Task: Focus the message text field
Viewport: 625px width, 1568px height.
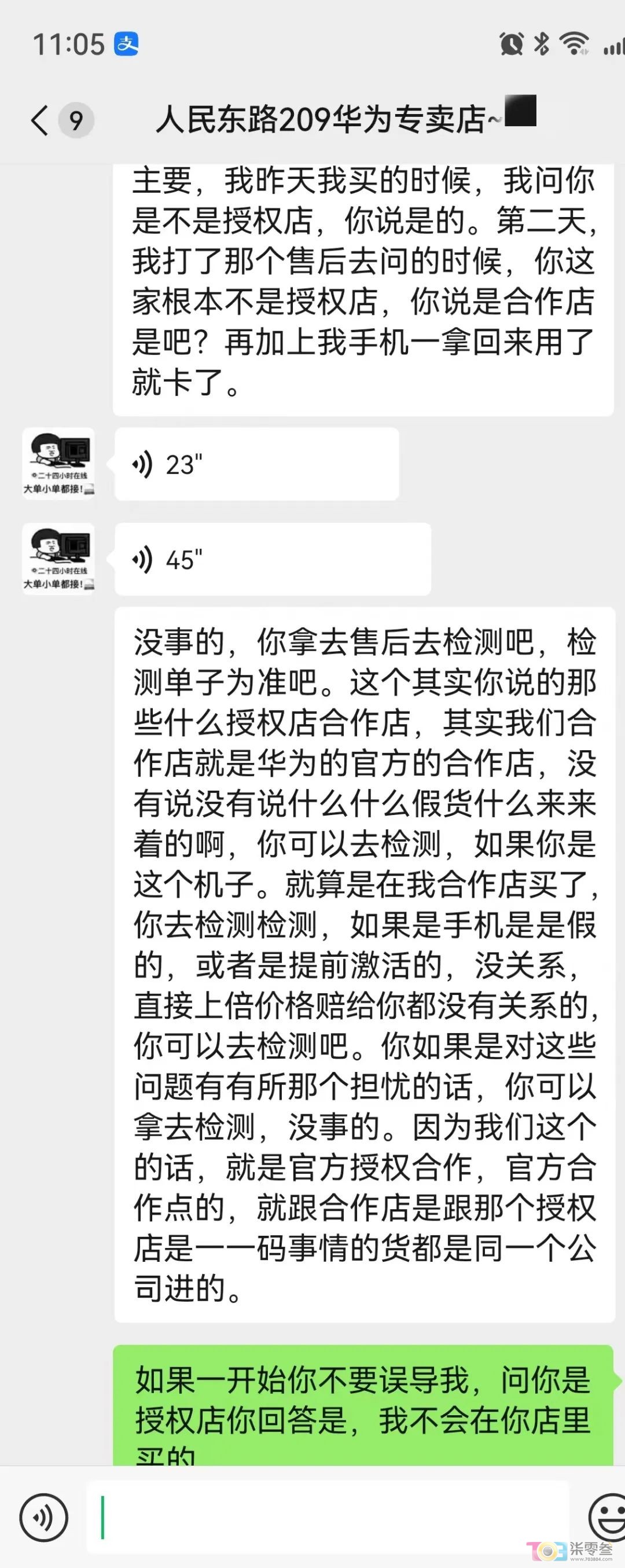Action: pyautogui.click(x=329, y=1518)
